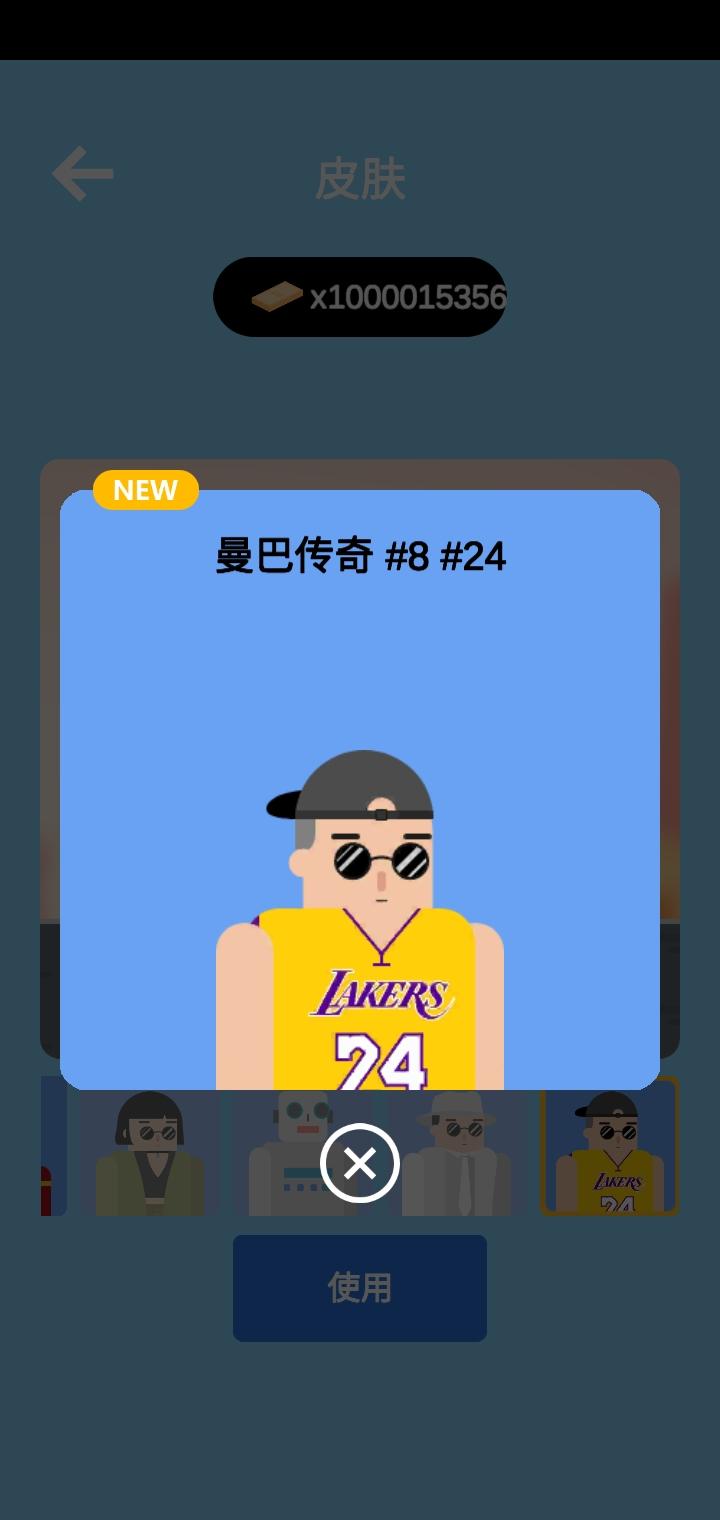The image size is (720, 1520).
Task: Select the Lakers jersey skin thumbnail
Action: 610,1150
